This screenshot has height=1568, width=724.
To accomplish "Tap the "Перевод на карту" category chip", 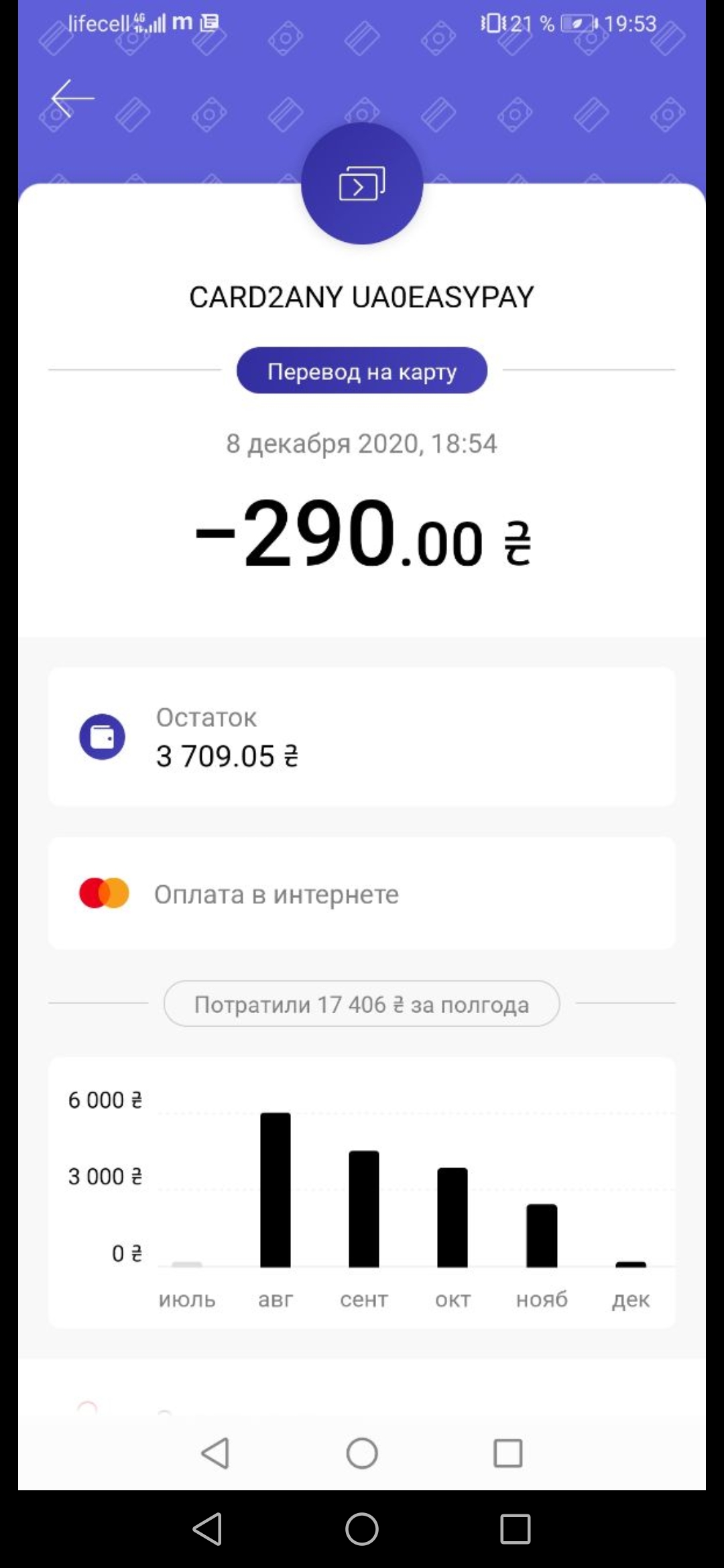I will tap(362, 371).
